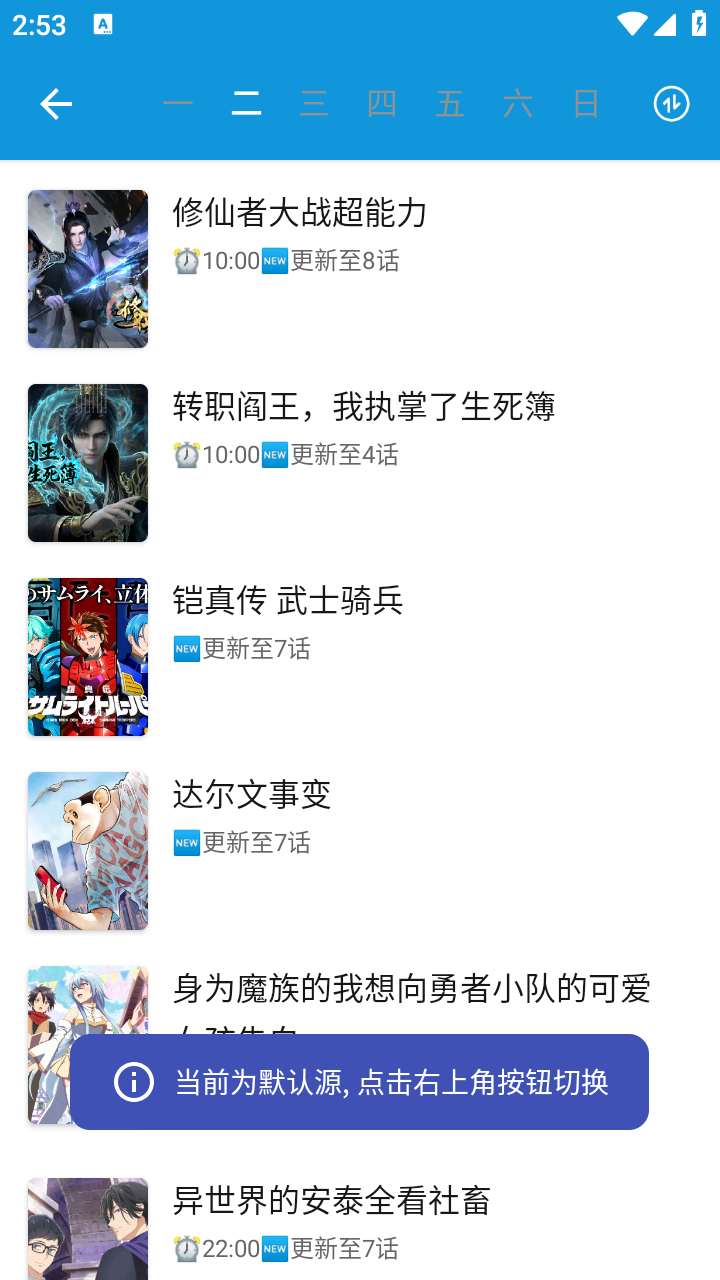Tap the Wi-Fi icon in the status bar

(632, 23)
